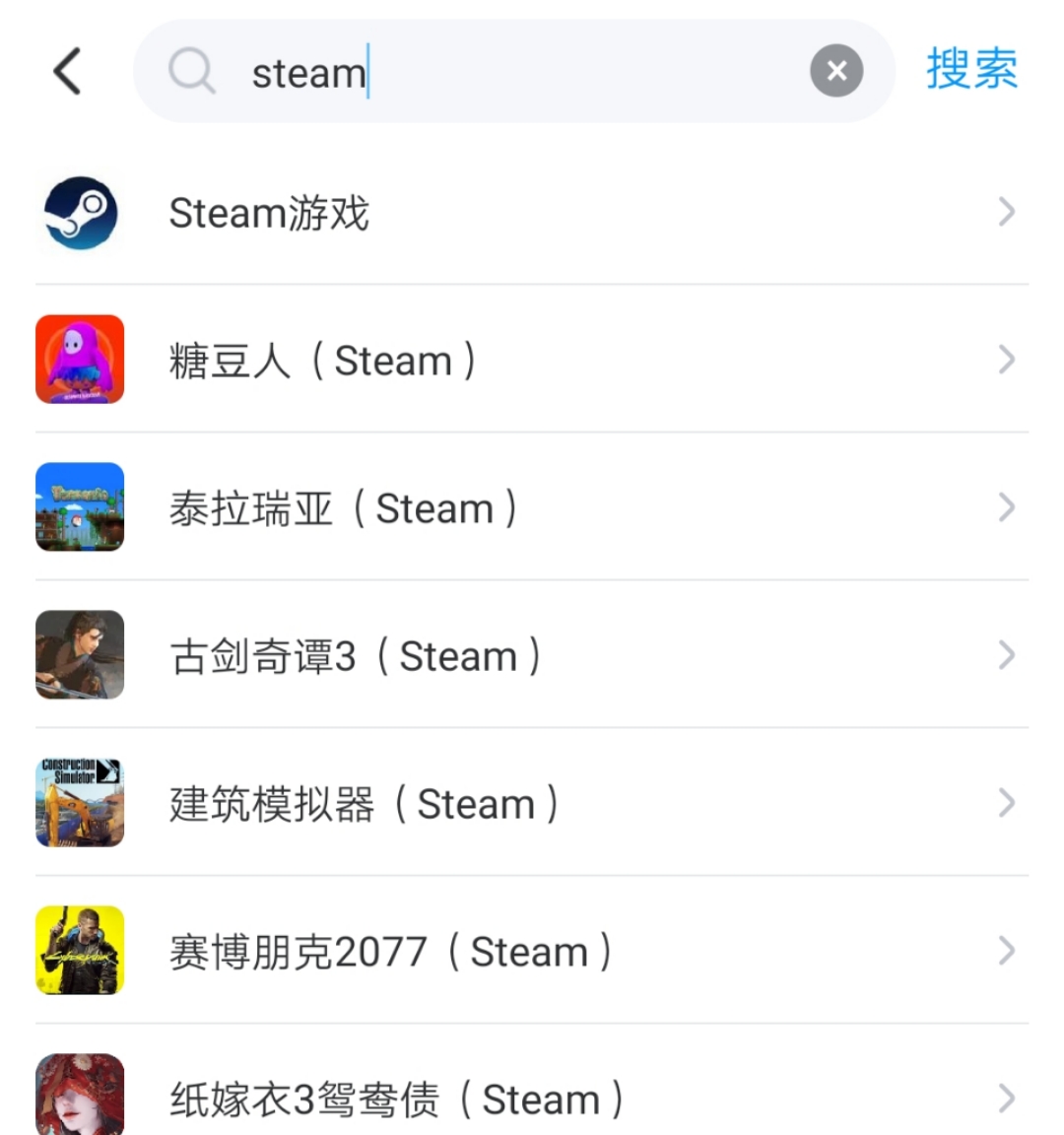Open 泰拉瑞亚（Steam）

click(x=532, y=508)
